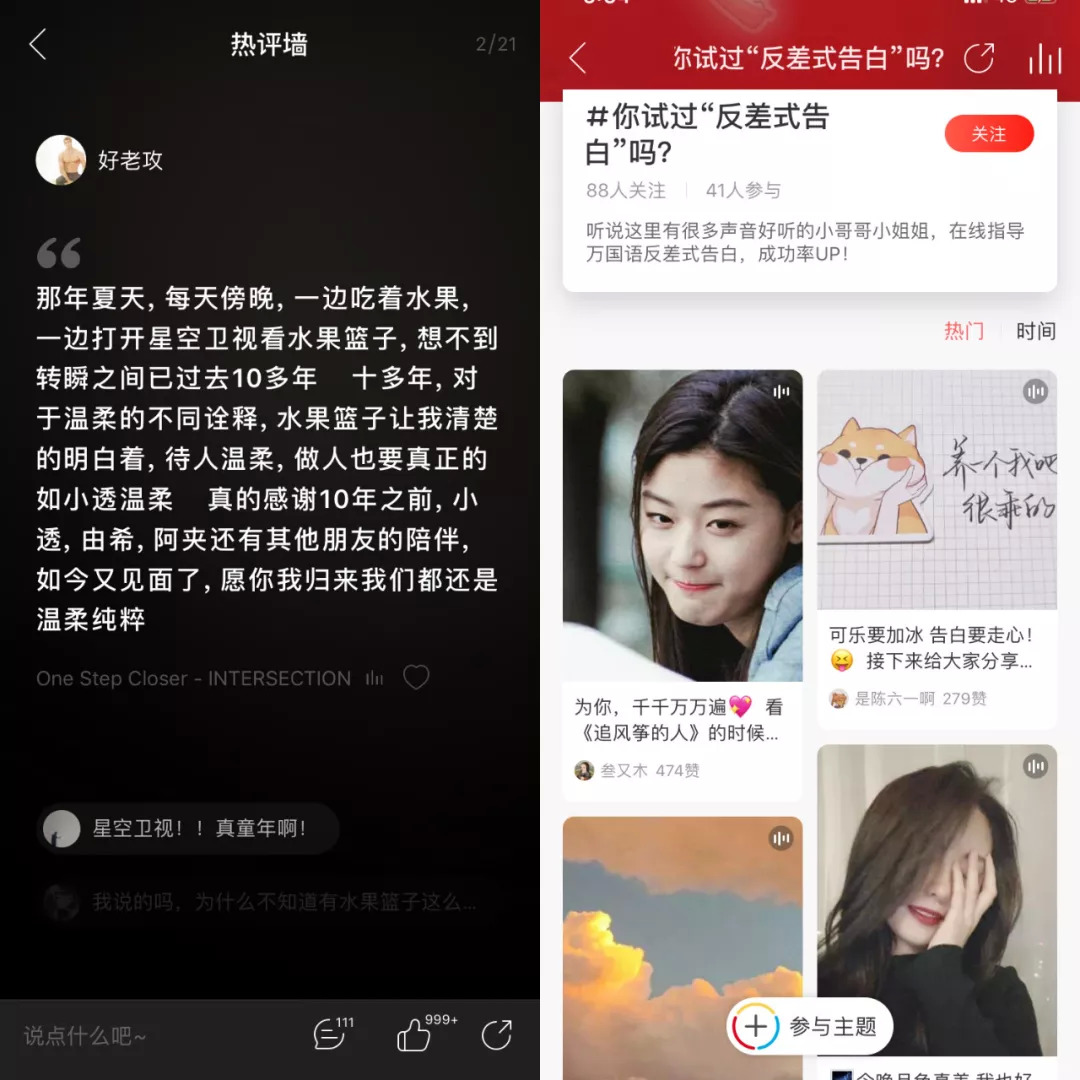Follow the topic with 关注 button
The height and width of the screenshot is (1080, 1080).
[x=988, y=134]
